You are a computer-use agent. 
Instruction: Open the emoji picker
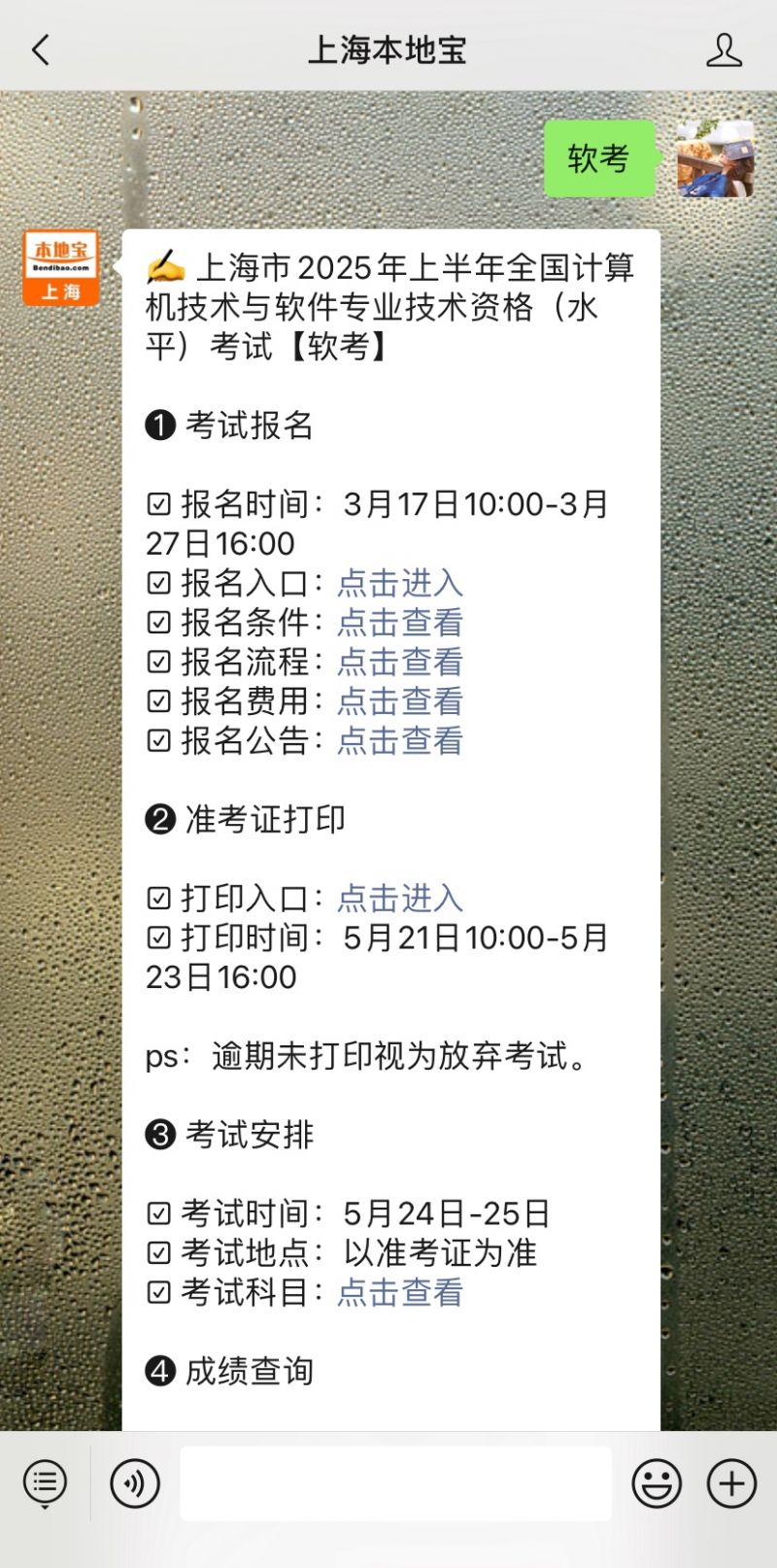click(x=657, y=1483)
